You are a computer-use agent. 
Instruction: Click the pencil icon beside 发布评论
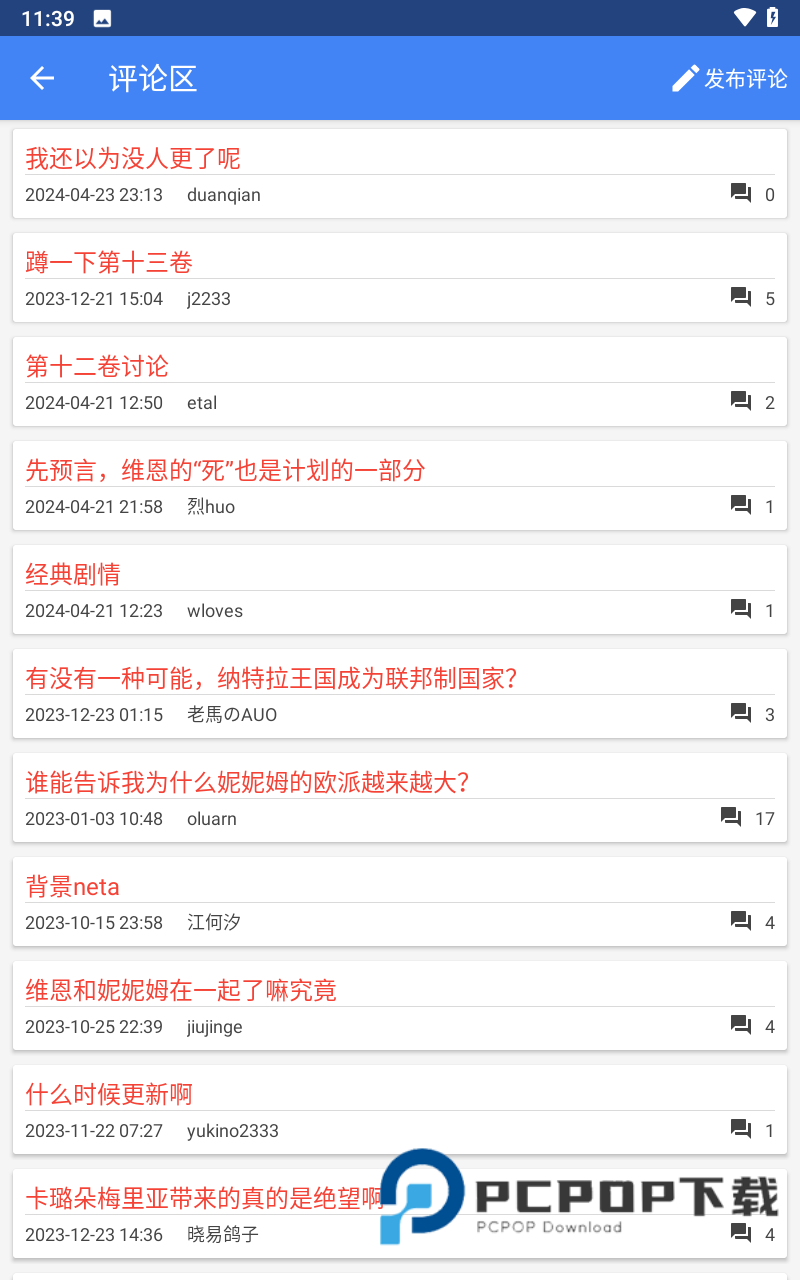684,77
